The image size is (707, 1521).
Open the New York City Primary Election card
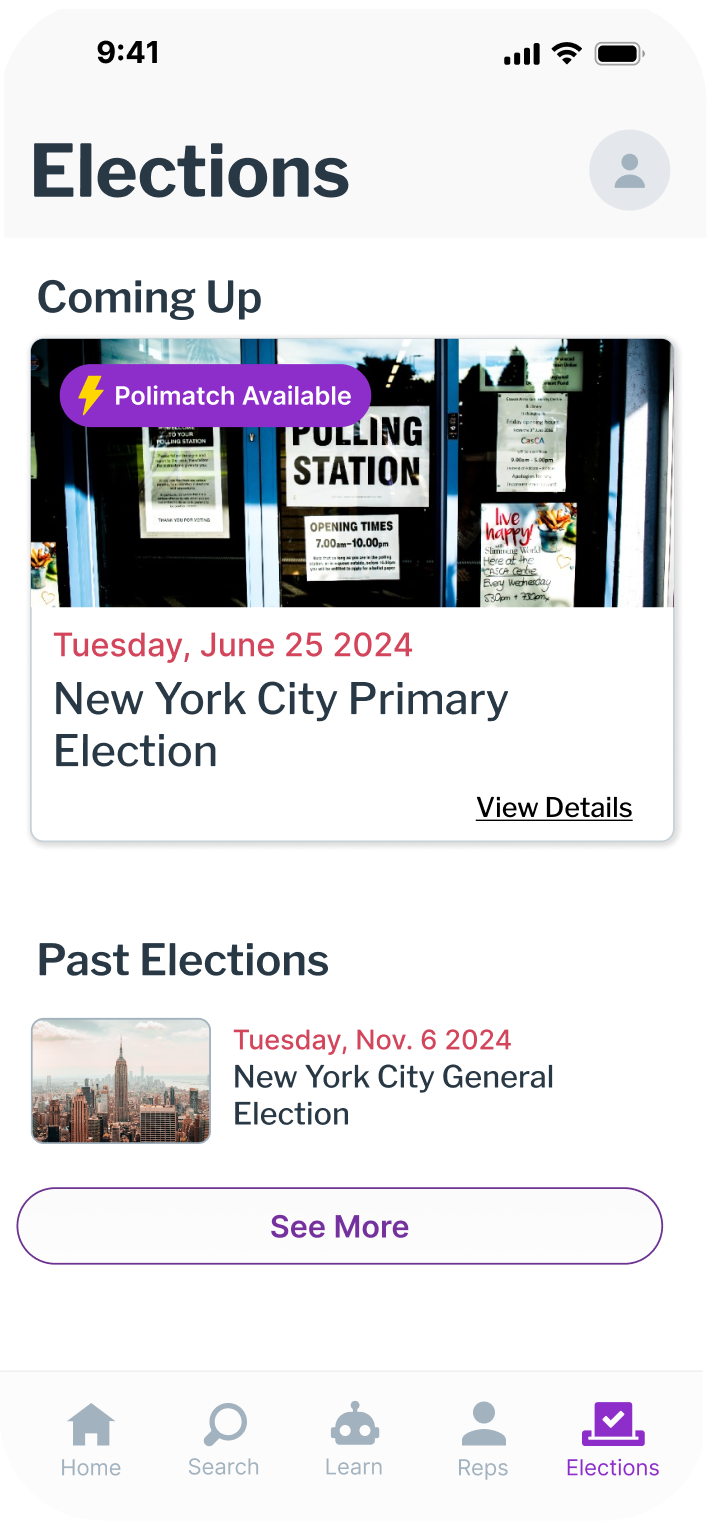tap(280, 724)
